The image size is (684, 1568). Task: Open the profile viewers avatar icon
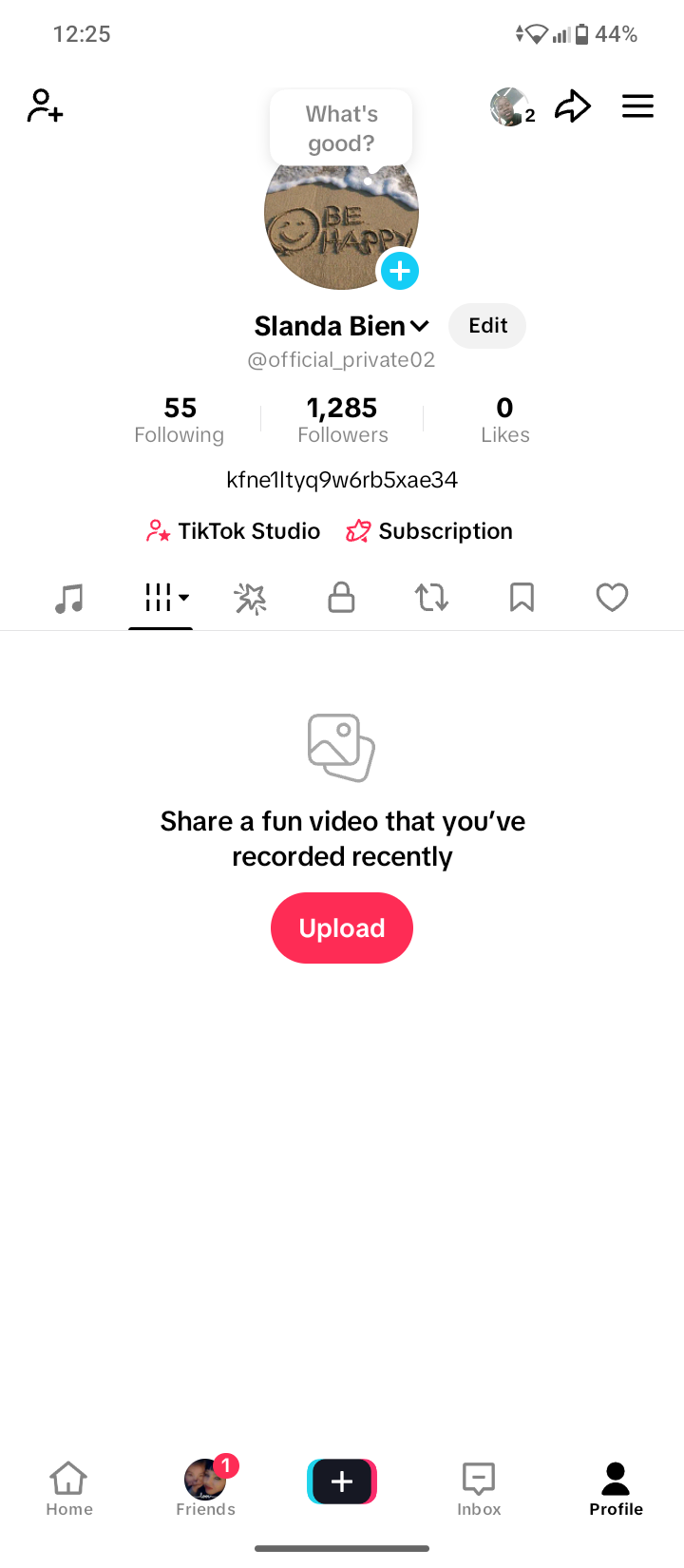pyautogui.click(x=511, y=107)
